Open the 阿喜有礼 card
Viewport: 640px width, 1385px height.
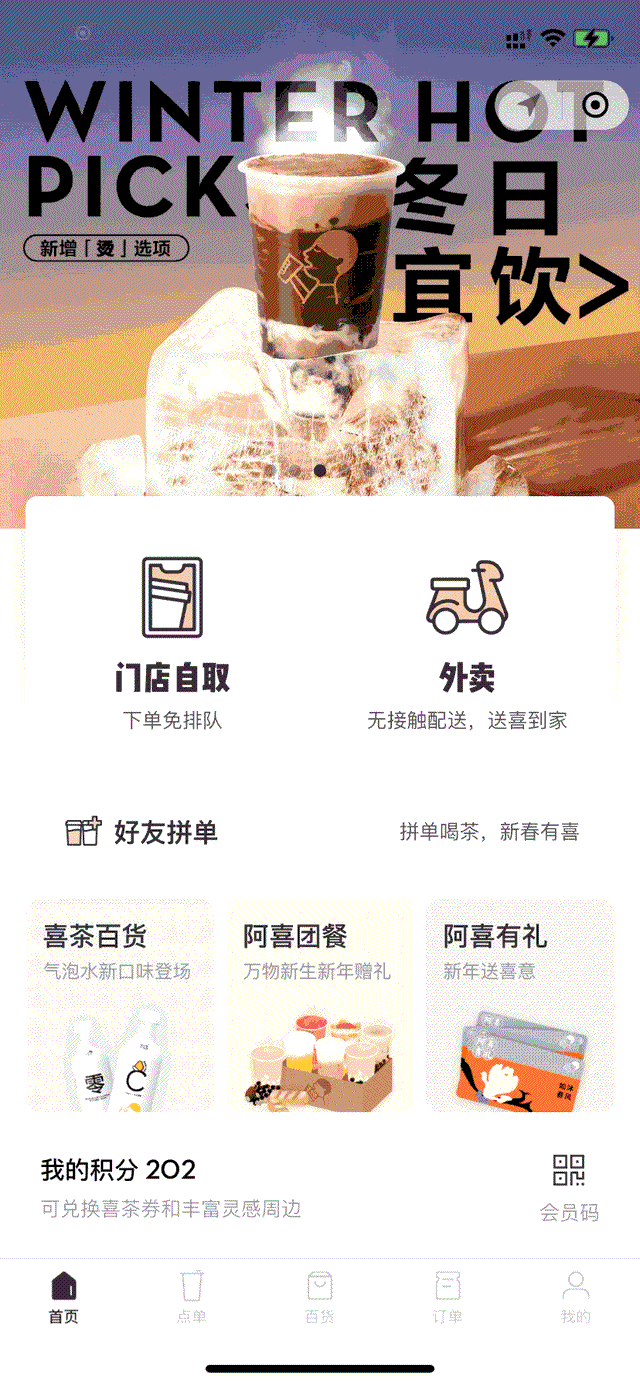tap(519, 1005)
